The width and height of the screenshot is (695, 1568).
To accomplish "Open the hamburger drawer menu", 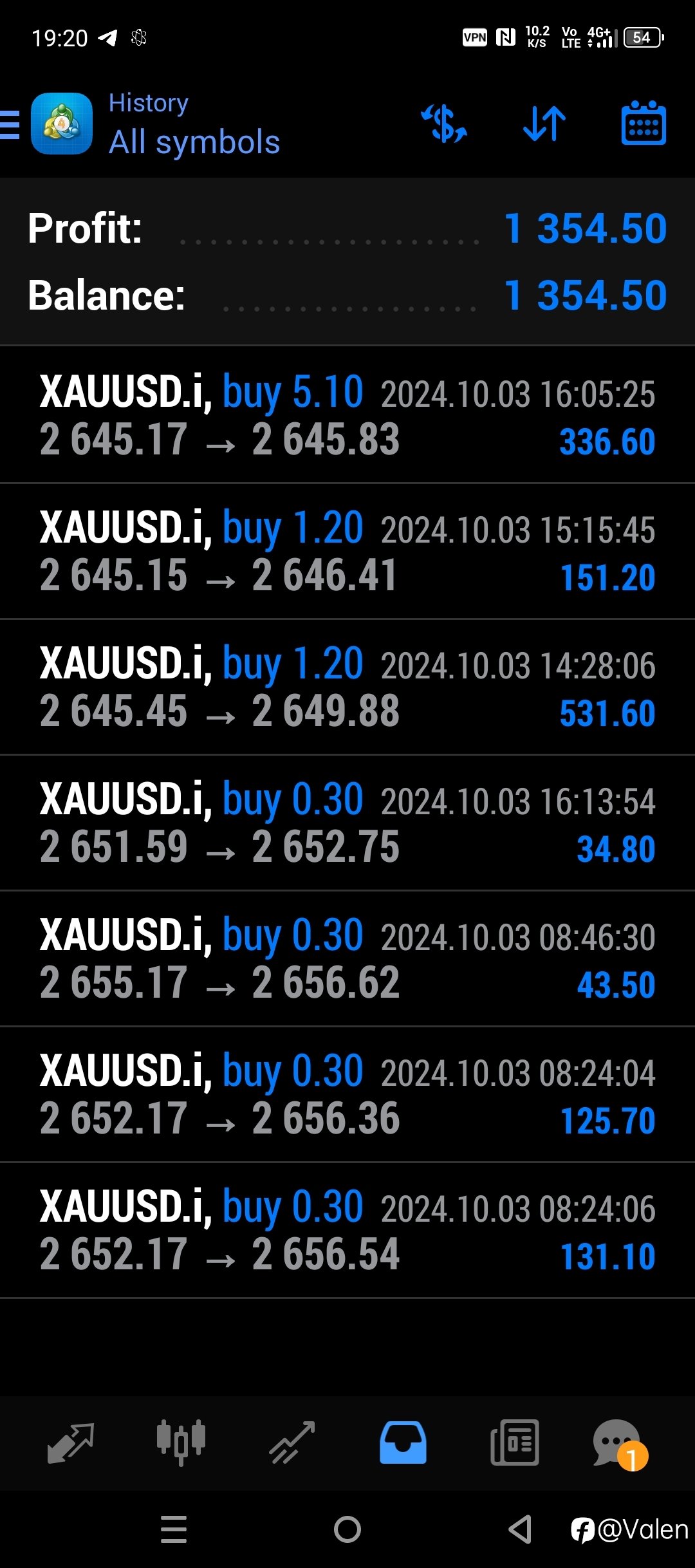I will 9,124.
